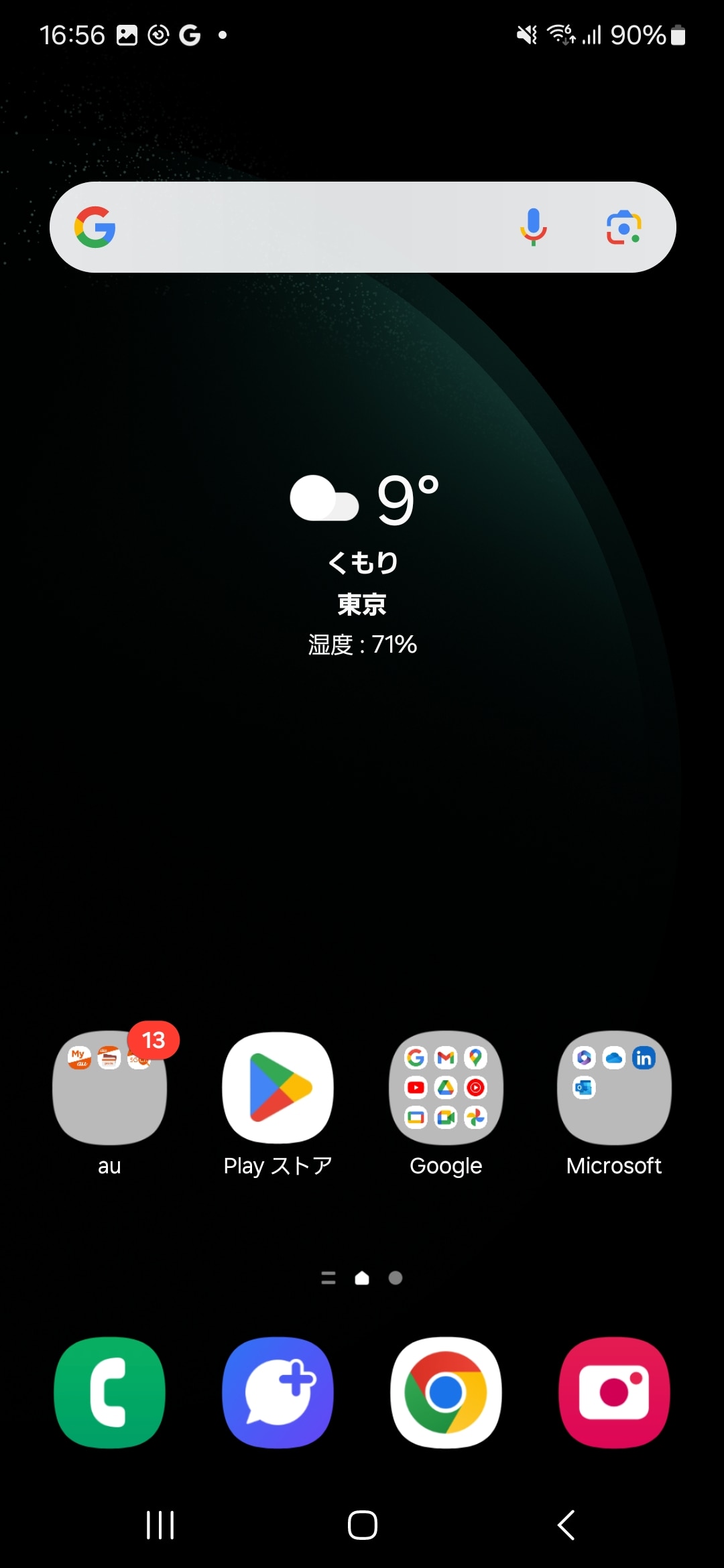Tap the 湿度 71% humidity text
Screen dimensions: 724x1568
362,644
